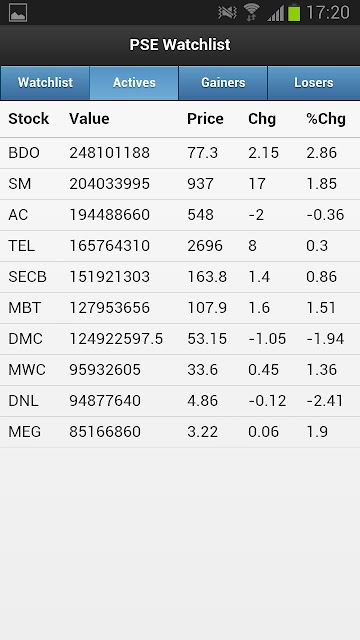Switch to the Watchlist tab
The image size is (360, 640).
click(45, 83)
